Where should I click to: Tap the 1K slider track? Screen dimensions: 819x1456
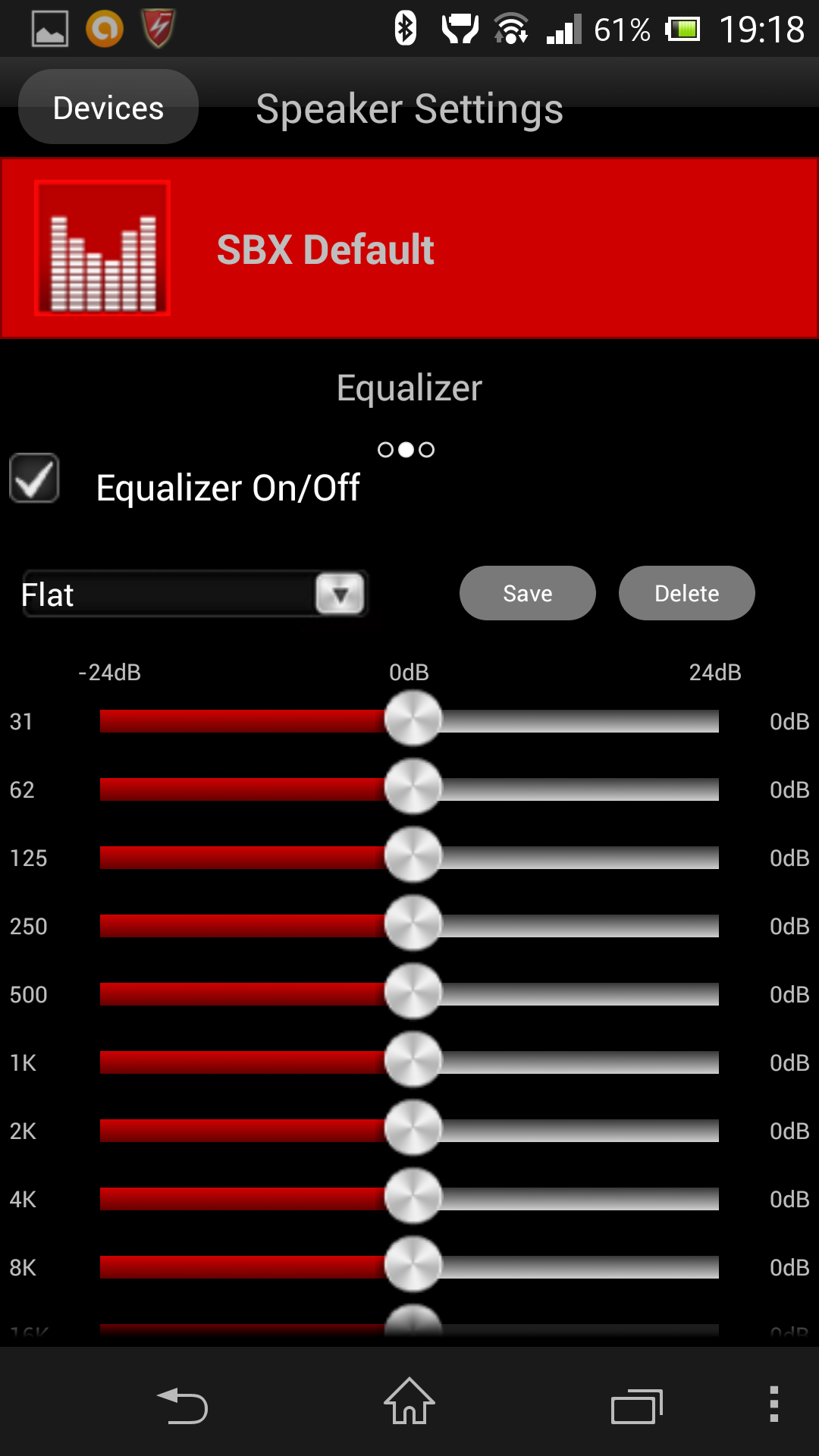(409, 1062)
